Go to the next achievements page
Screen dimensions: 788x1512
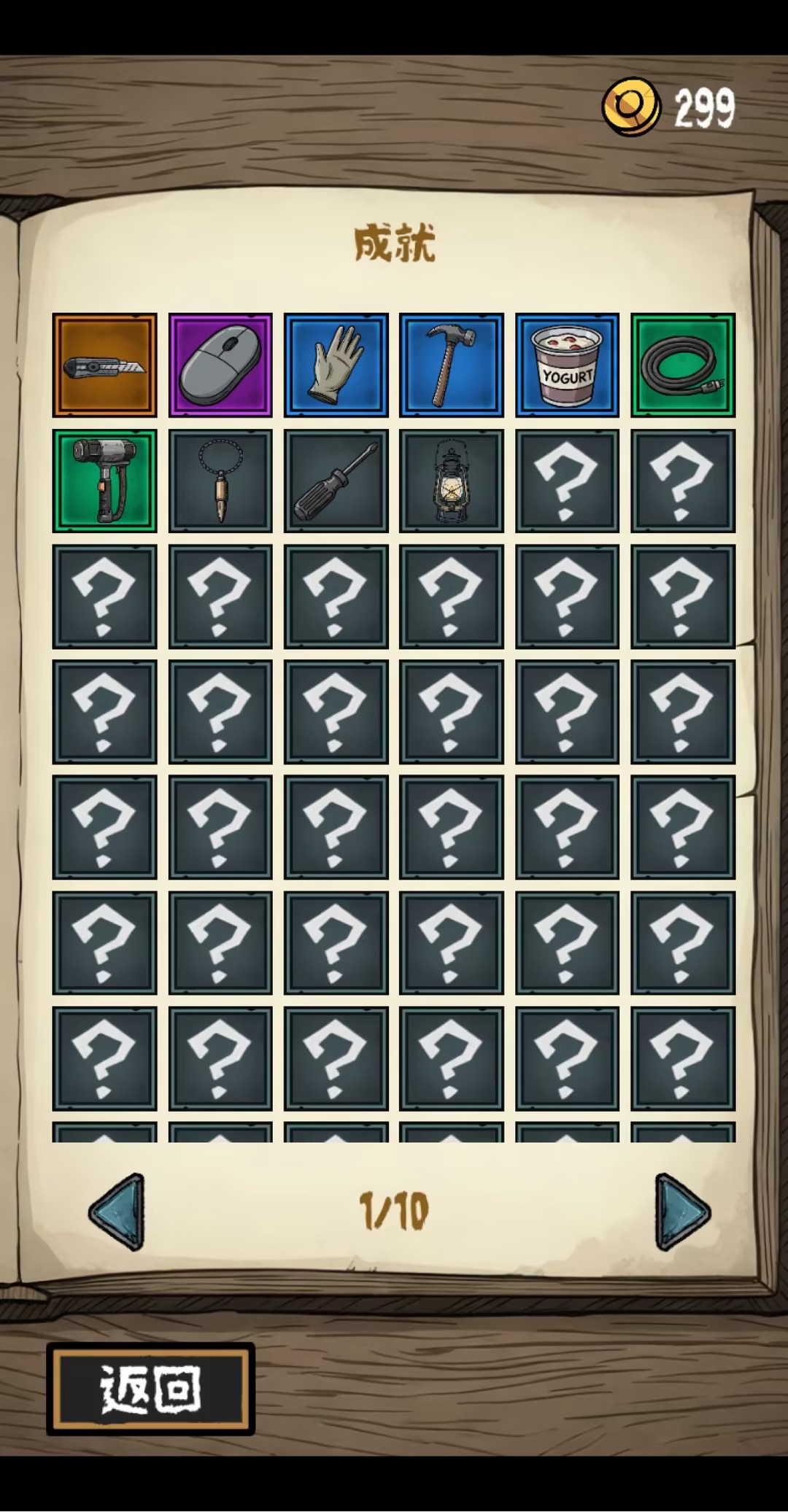[681, 1211]
